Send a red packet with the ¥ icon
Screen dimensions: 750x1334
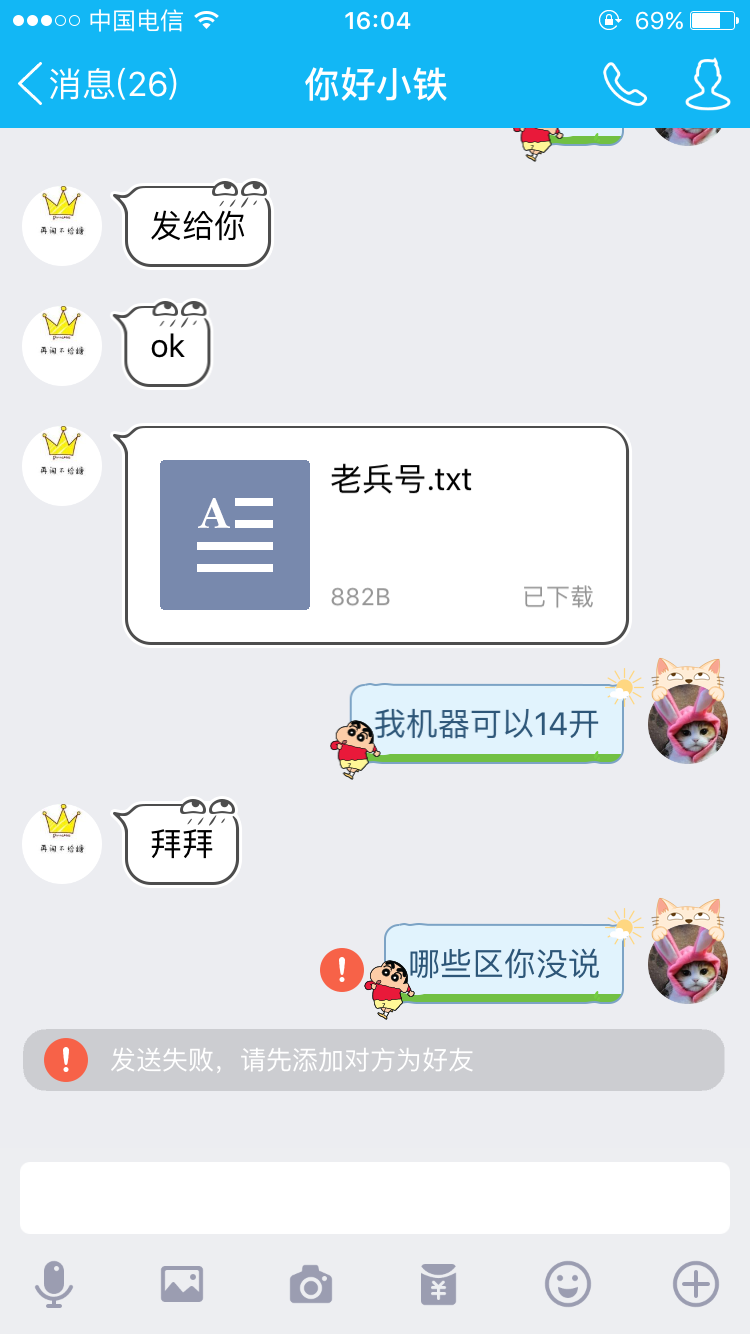pos(439,1284)
